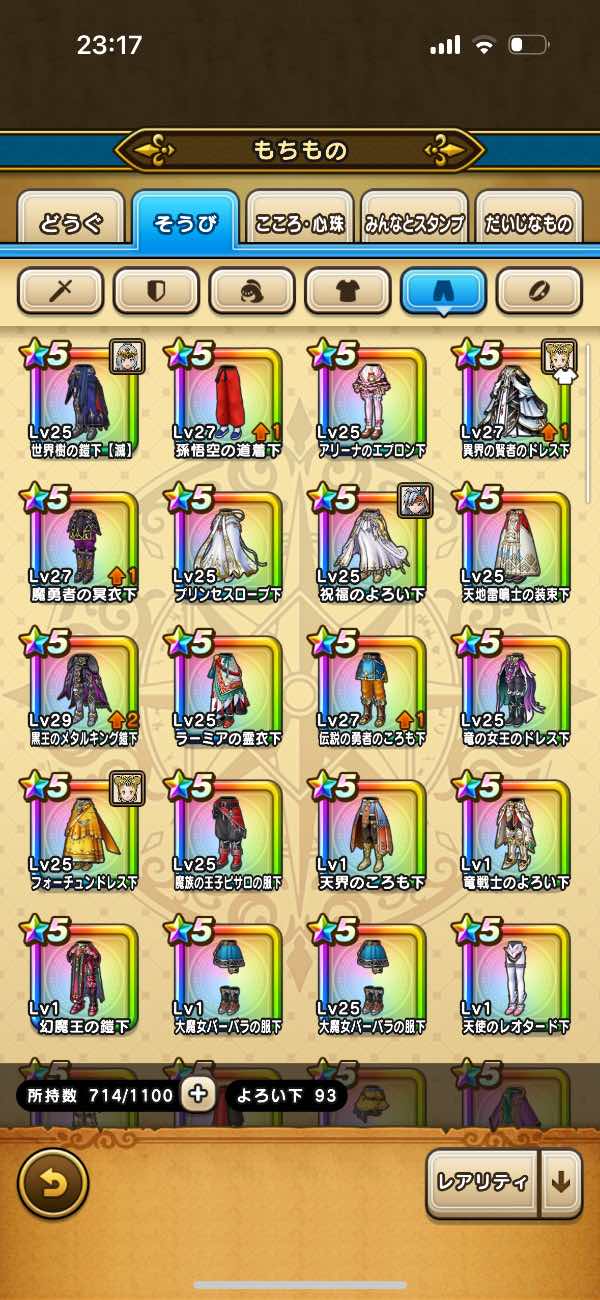Select 世界樹の鎧下【滅】 item
Viewport: 600px width, 1300px height.
pyautogui.click(x=84, y=400)
